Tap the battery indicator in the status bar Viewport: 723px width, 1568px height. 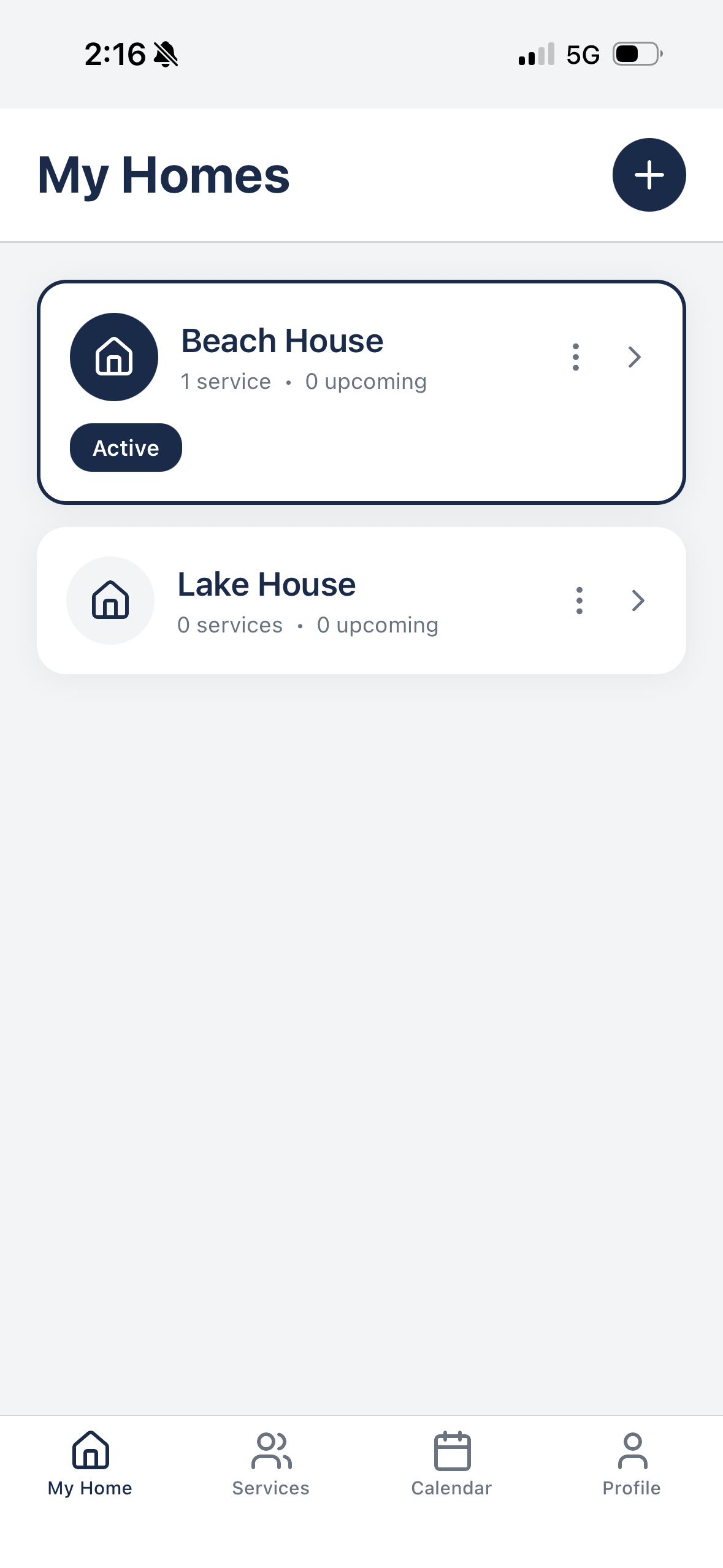[x=635, y=54]
